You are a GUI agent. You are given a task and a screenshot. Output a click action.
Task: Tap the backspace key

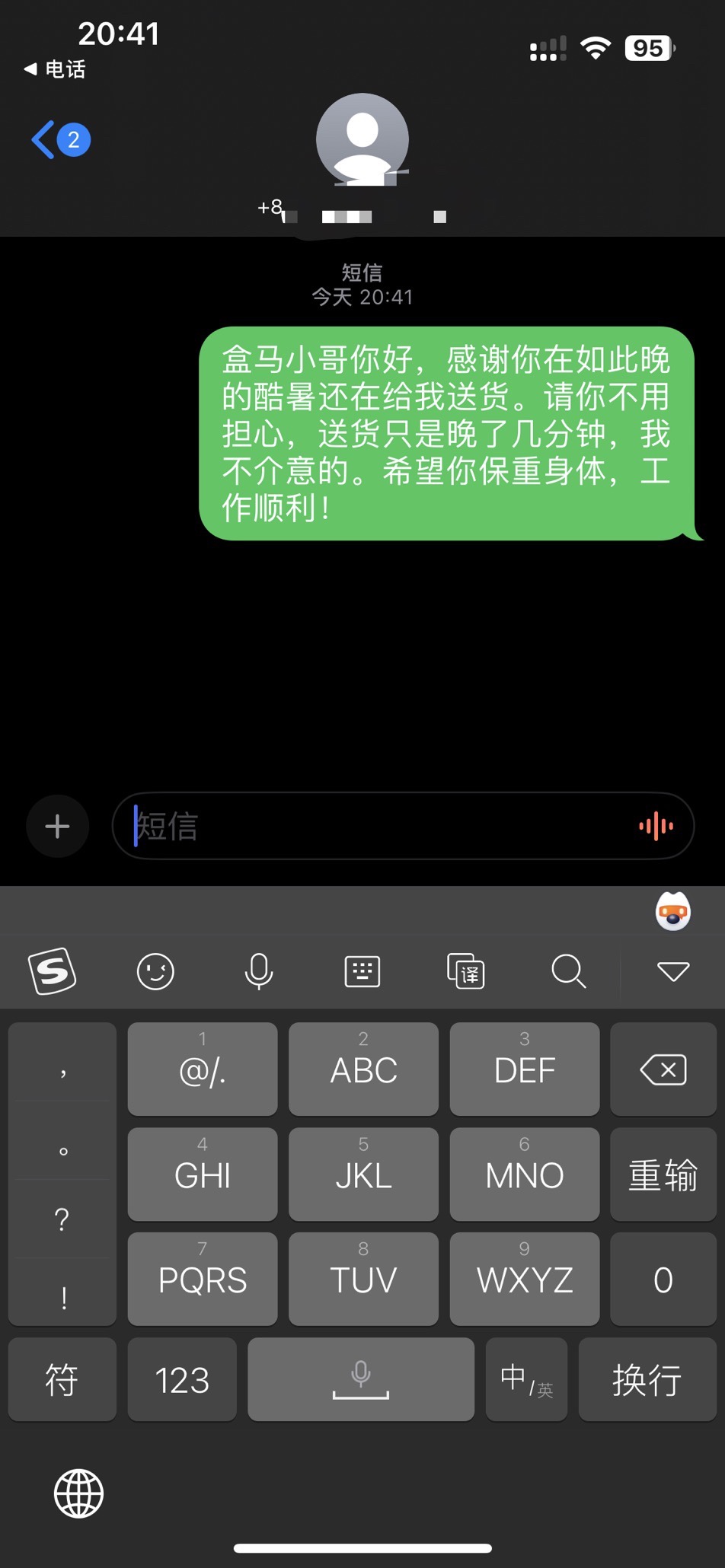(x=663, y=1069)
